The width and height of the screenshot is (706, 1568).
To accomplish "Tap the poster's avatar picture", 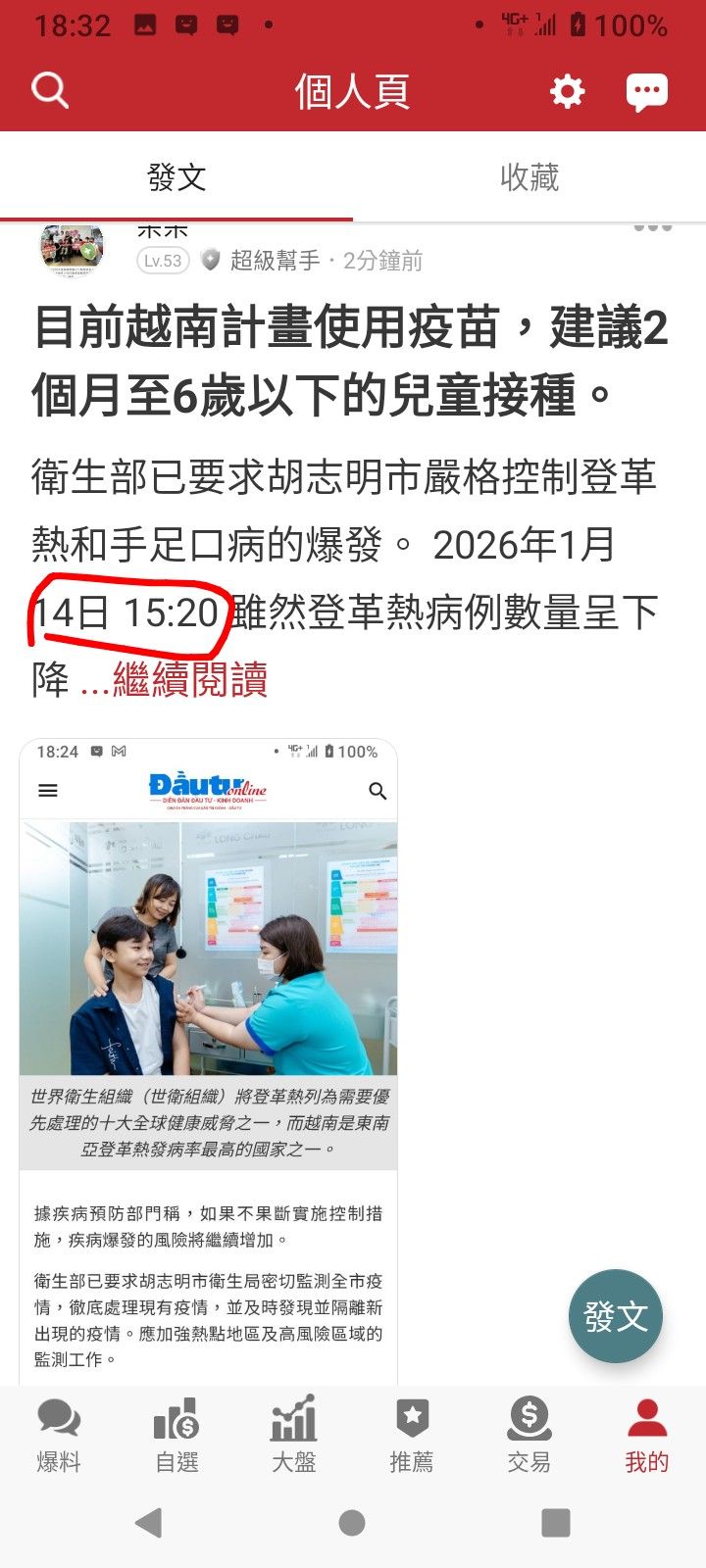I will [72, 249].
